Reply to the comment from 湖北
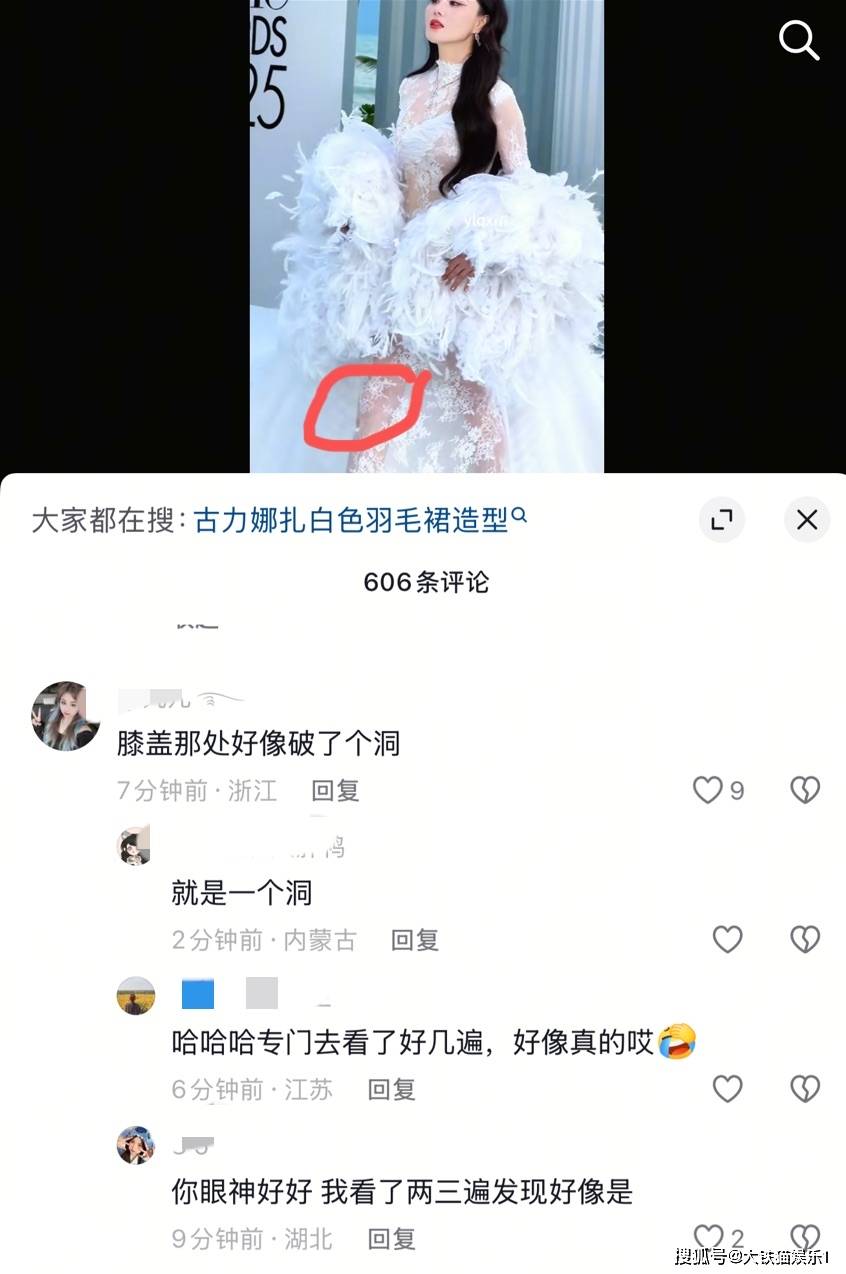This screenshot has width=846, height=1274. point(391,1238)
